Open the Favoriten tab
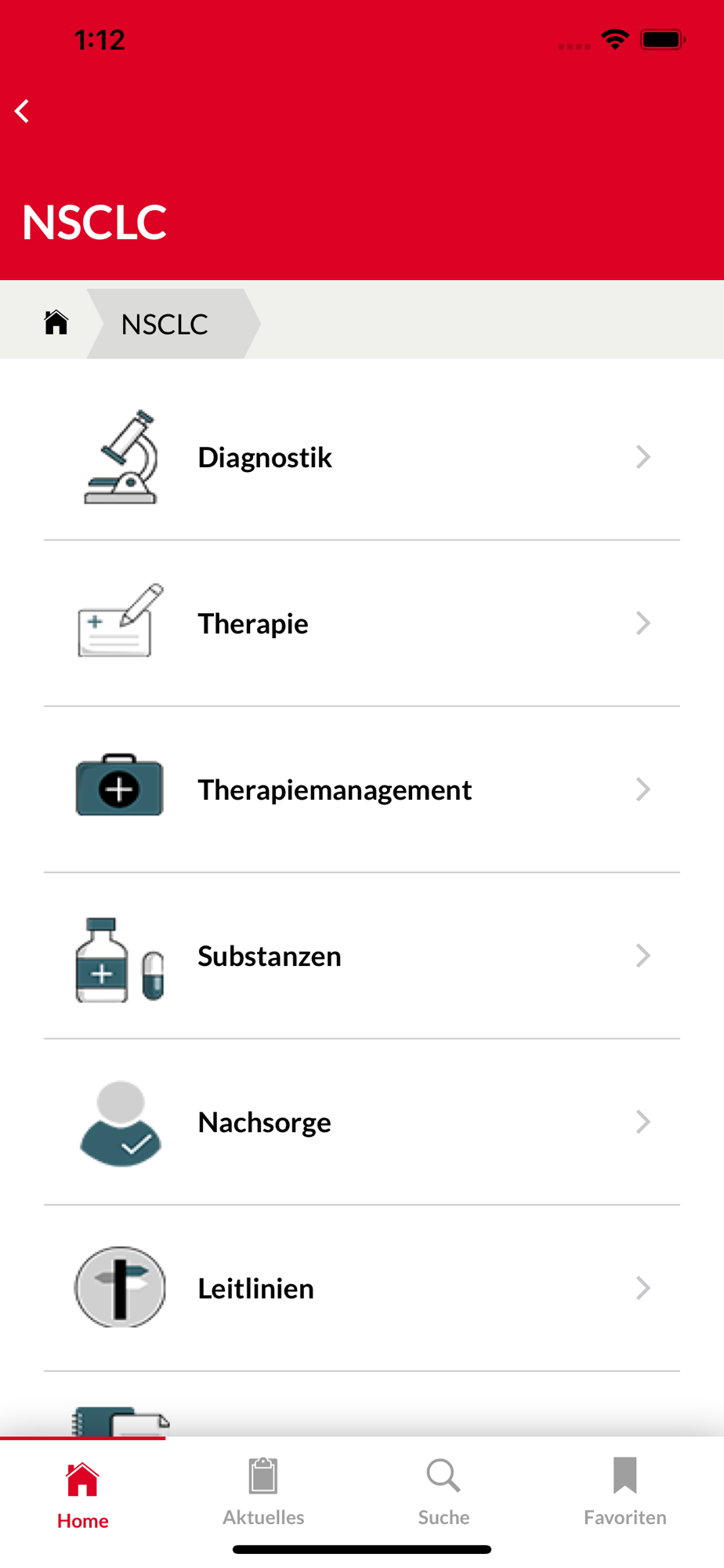The image size is (724, 1568). 624,1492
